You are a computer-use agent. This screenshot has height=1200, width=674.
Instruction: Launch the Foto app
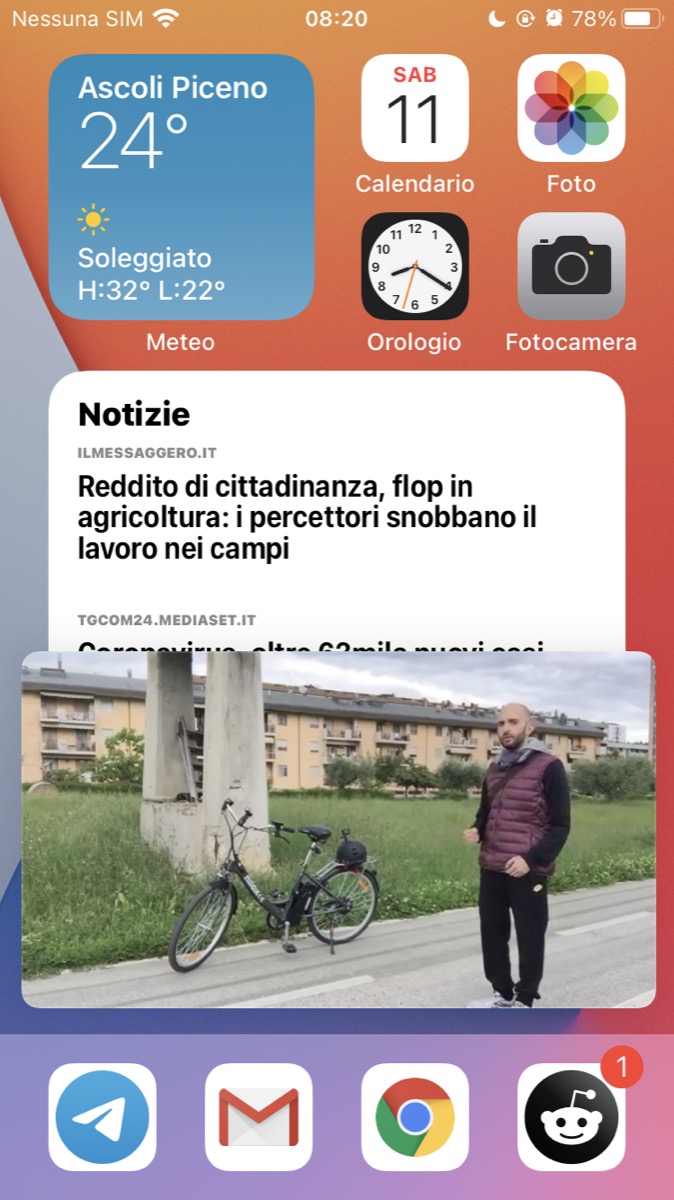tap(571, 108)
